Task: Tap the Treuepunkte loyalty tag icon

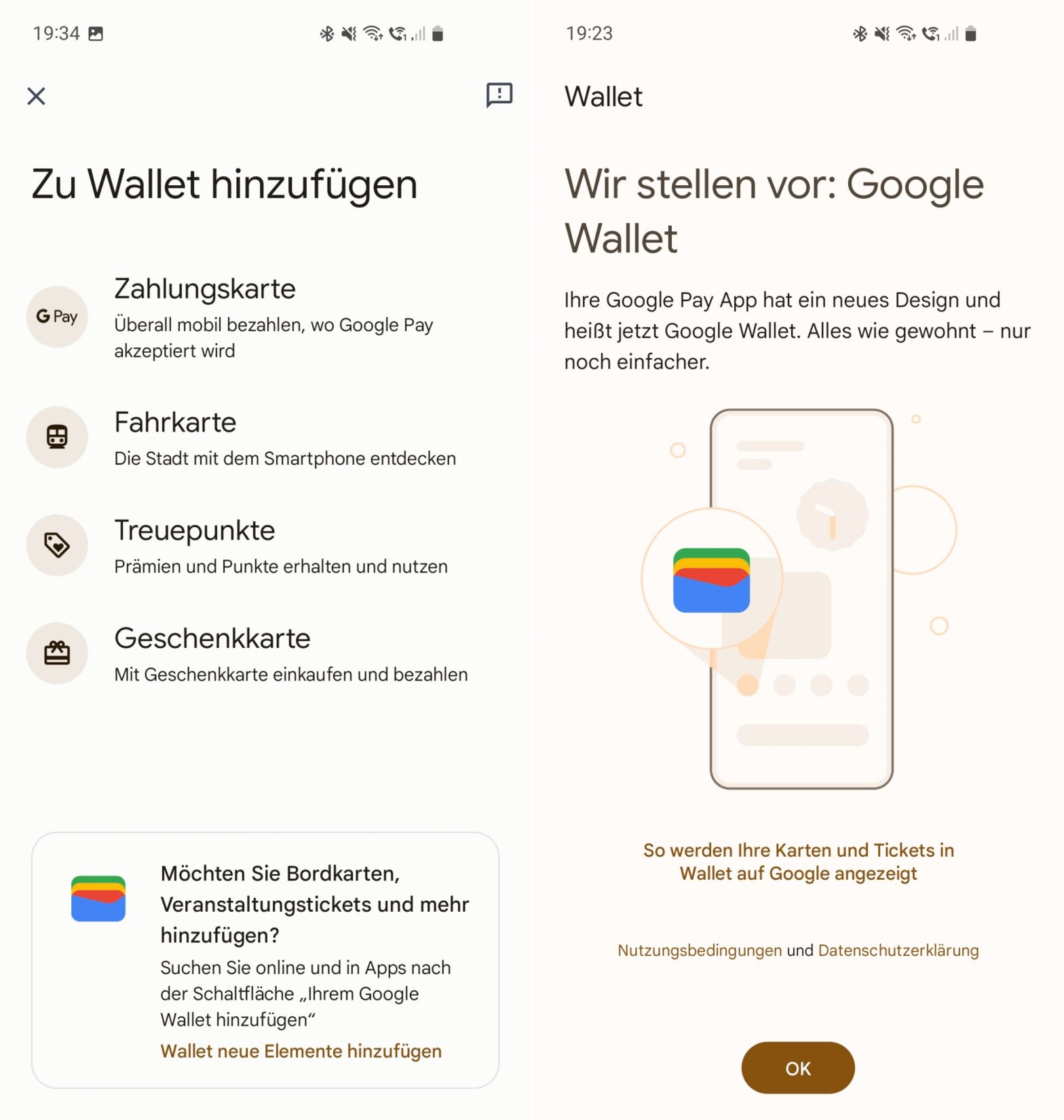Action: click(x=57, y=545)
